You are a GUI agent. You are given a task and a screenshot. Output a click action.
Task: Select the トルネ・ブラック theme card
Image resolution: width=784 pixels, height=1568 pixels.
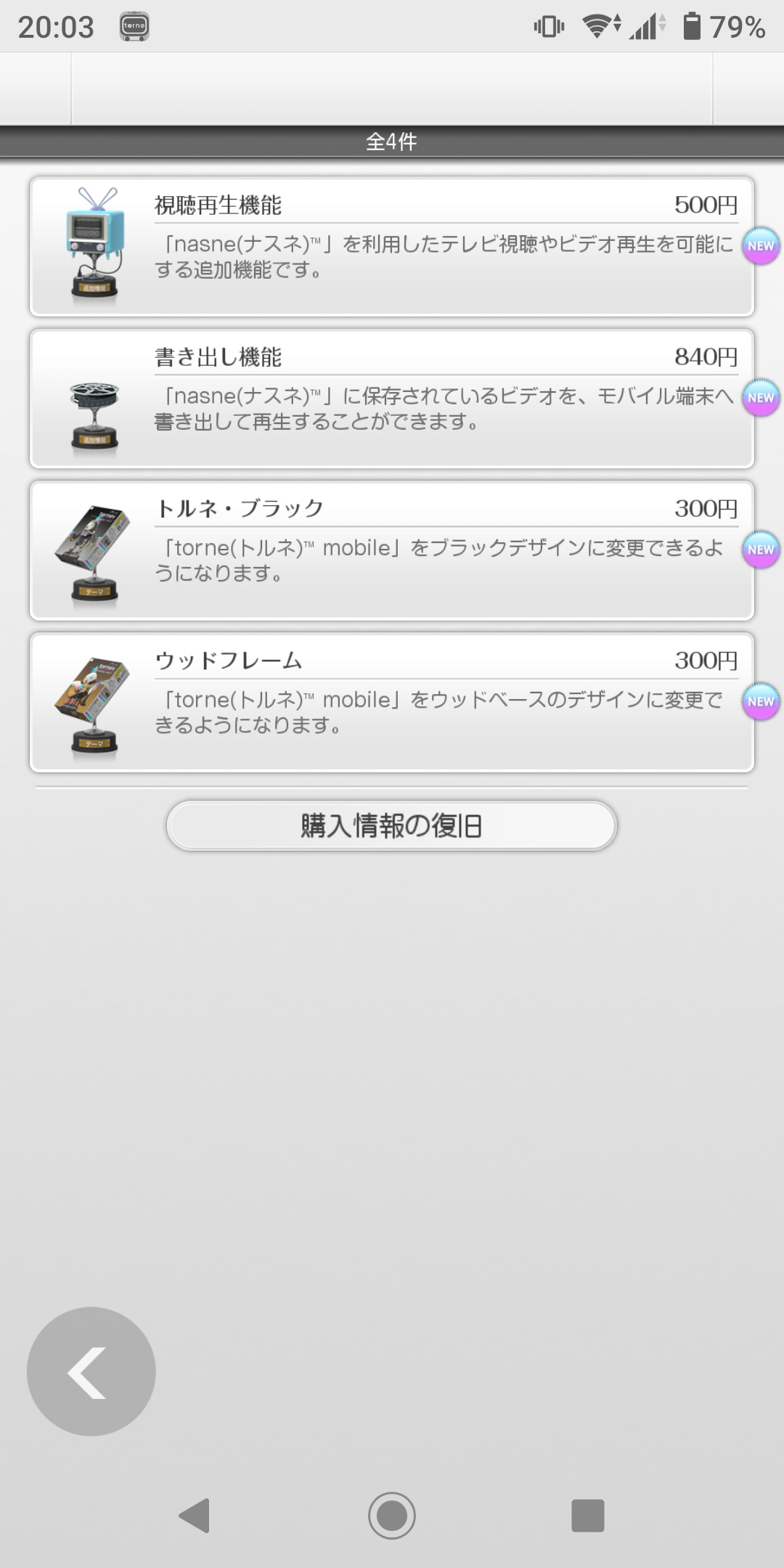pyautogui.click(x=392, y=550)
